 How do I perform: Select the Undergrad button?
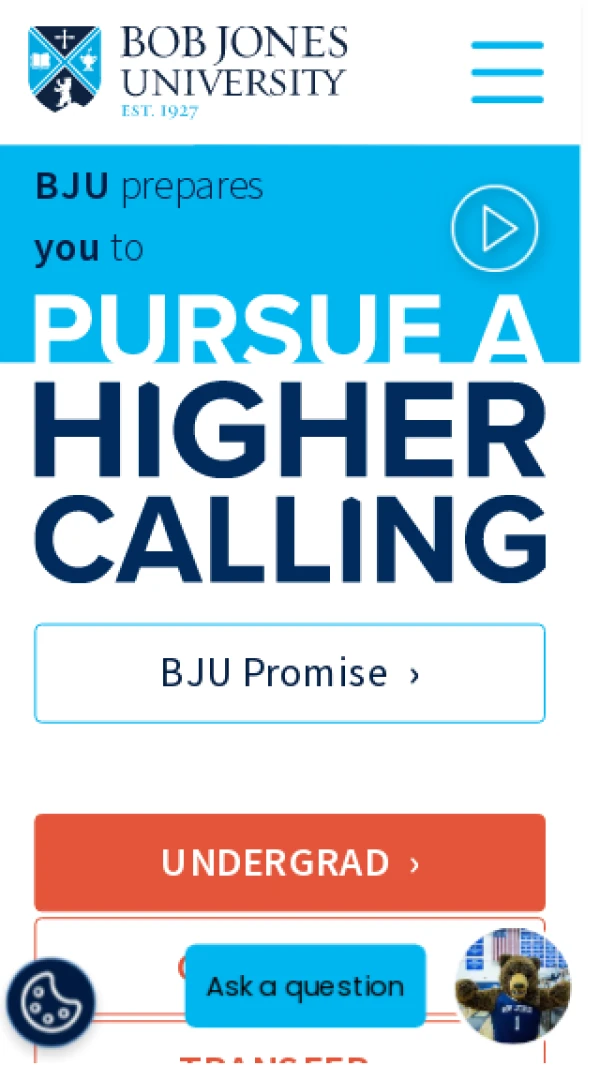289,862
